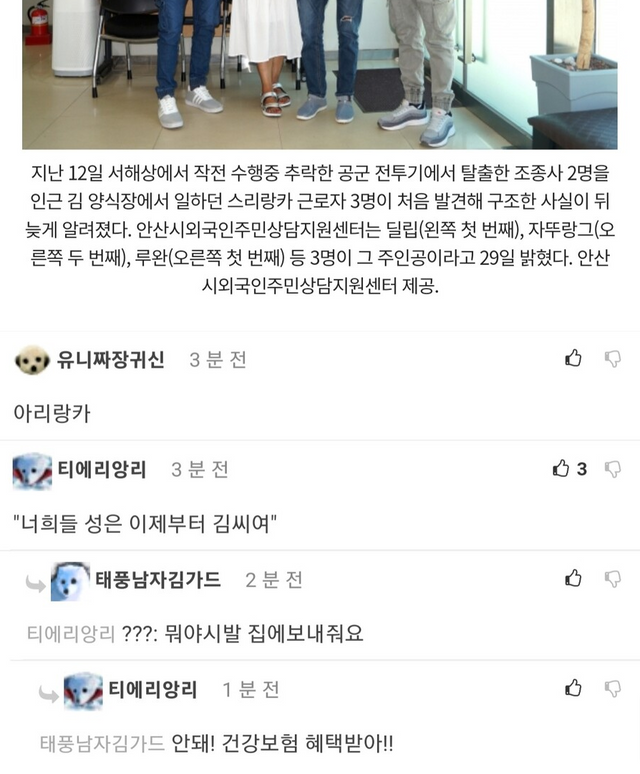Open 태풍남자김가드's profile from reply header
The height and width of the screenshot is (774, 640).
(x=158, y=579)
